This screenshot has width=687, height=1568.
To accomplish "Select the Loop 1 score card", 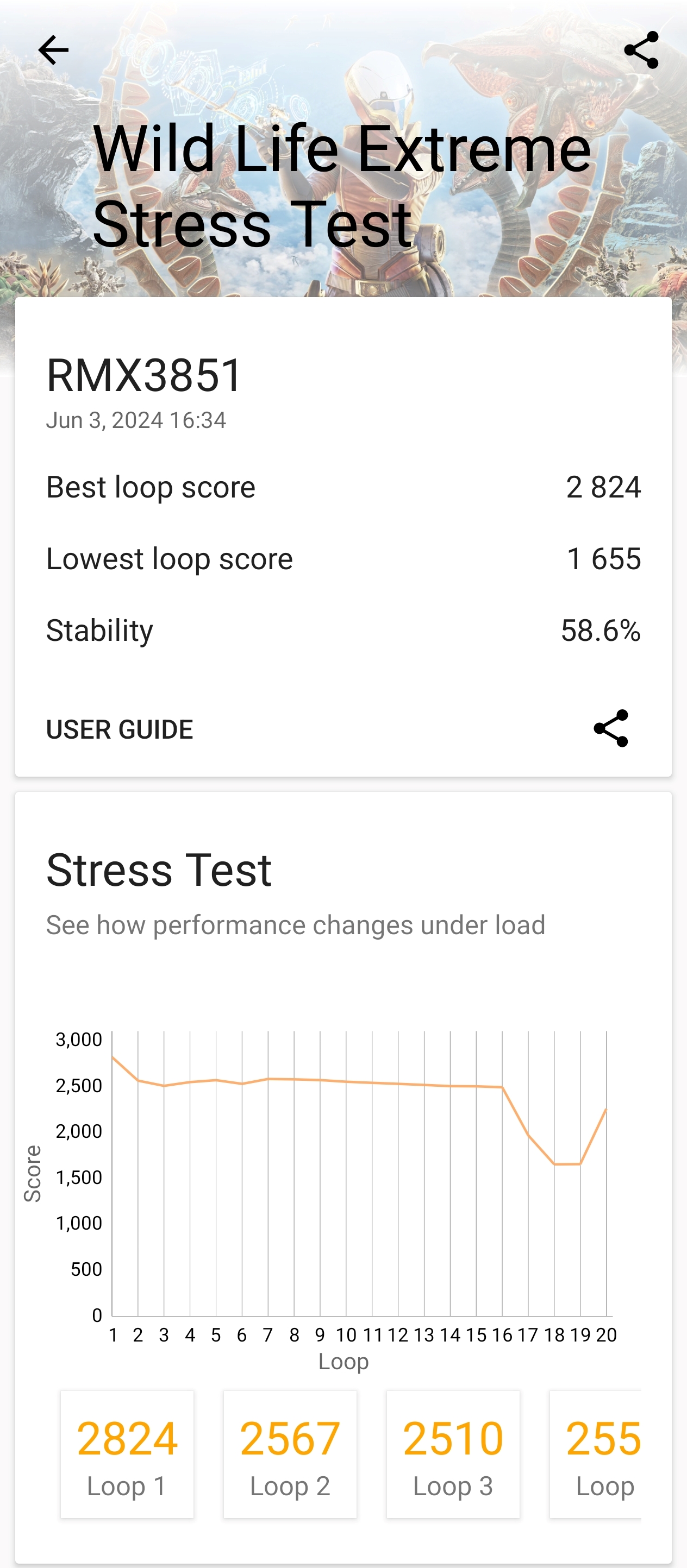I will tap(127, 1453).
